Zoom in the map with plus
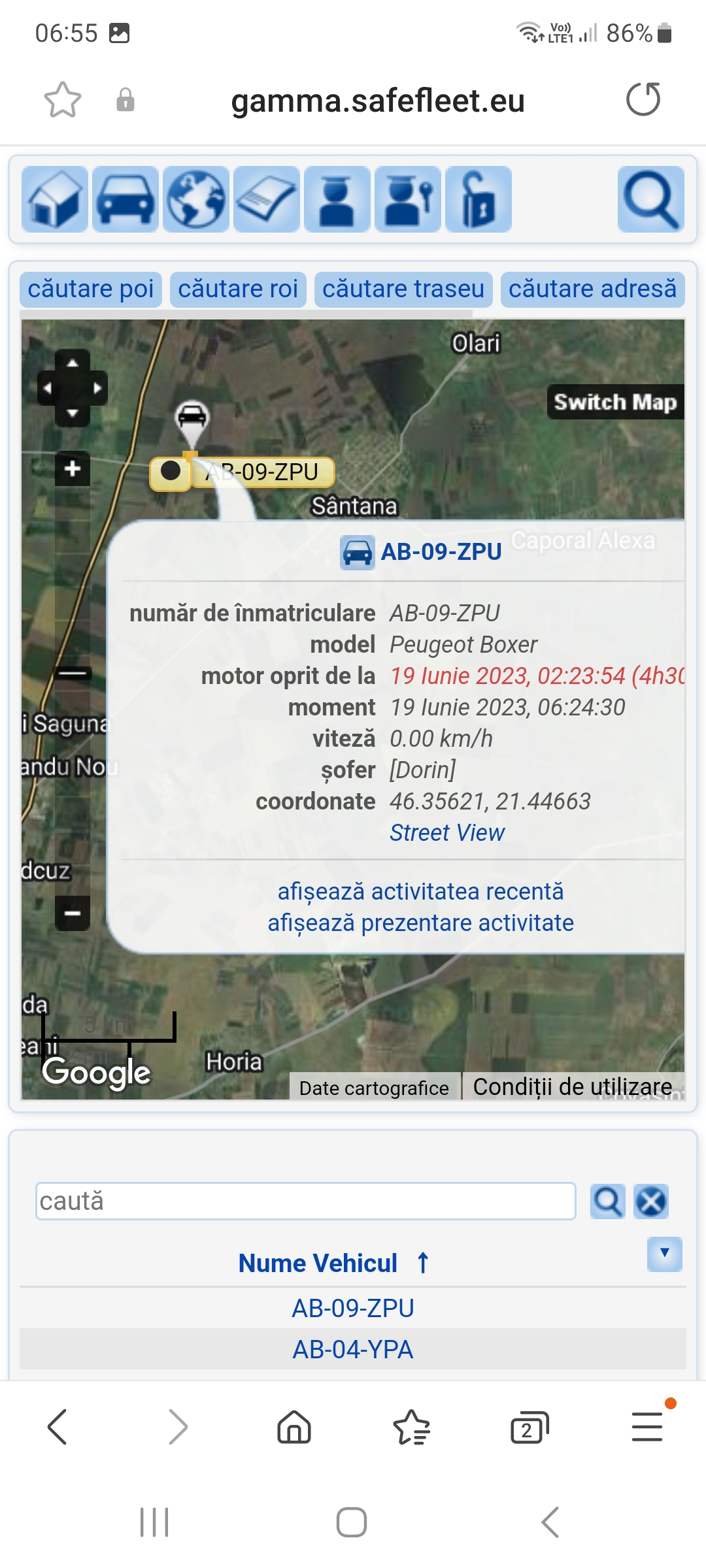 pyautogui.click(x=73, y=468)
